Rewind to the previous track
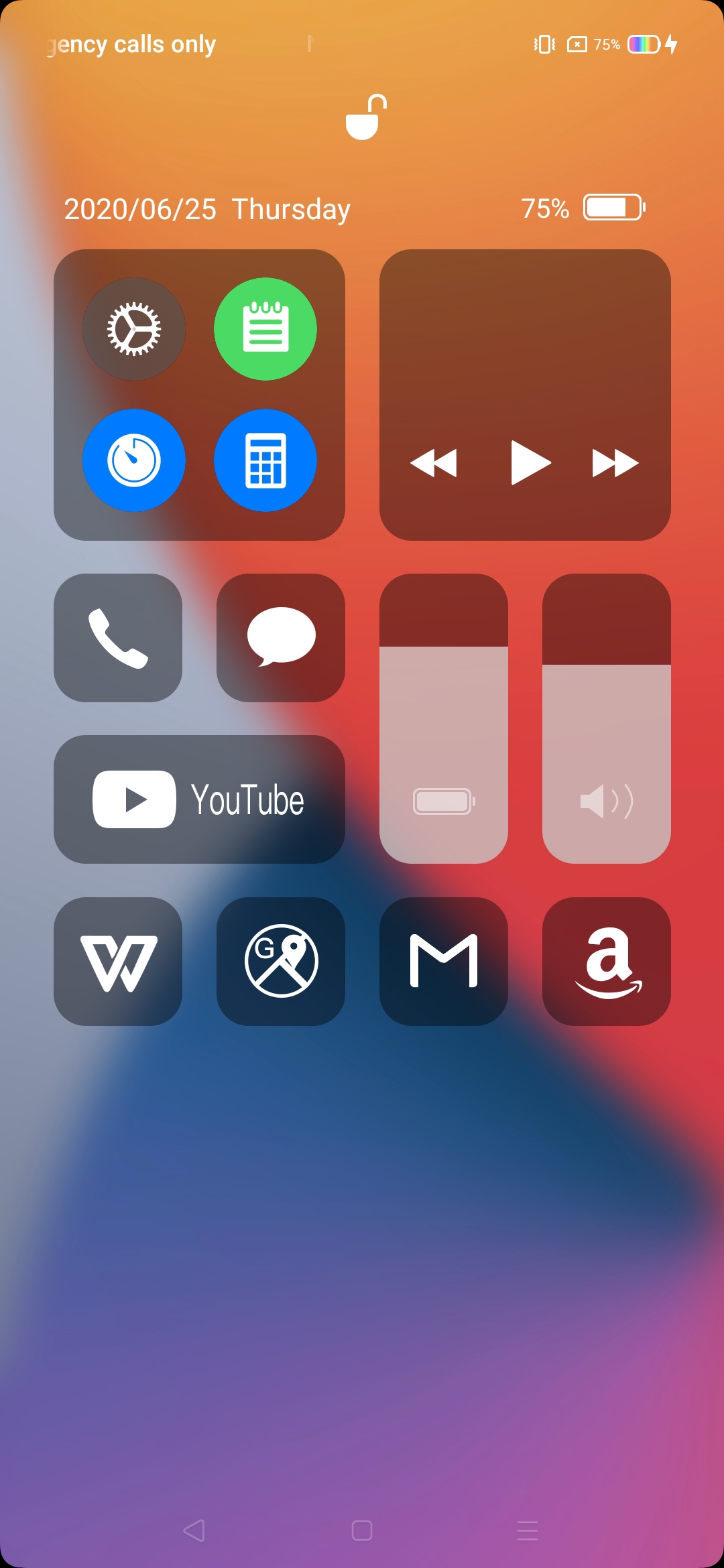The width and height of the screenshot is (724, 1568). tap(434, 463)
